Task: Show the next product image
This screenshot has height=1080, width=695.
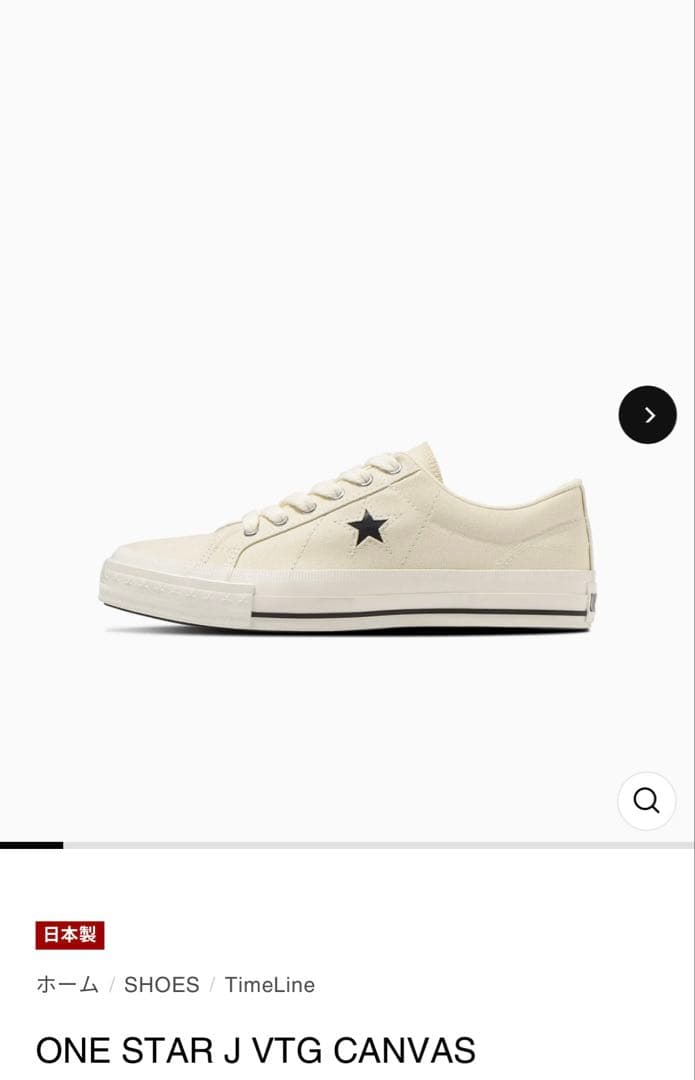Action: click(647, 414)
